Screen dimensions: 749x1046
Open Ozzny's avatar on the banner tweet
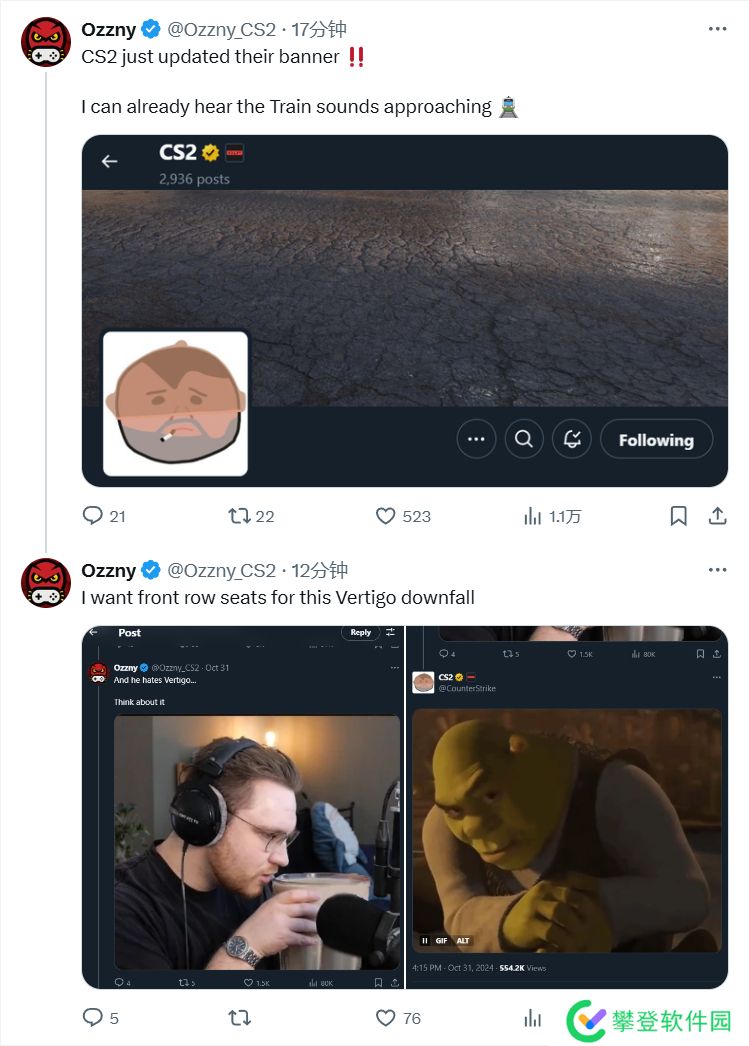click(45, 42)
